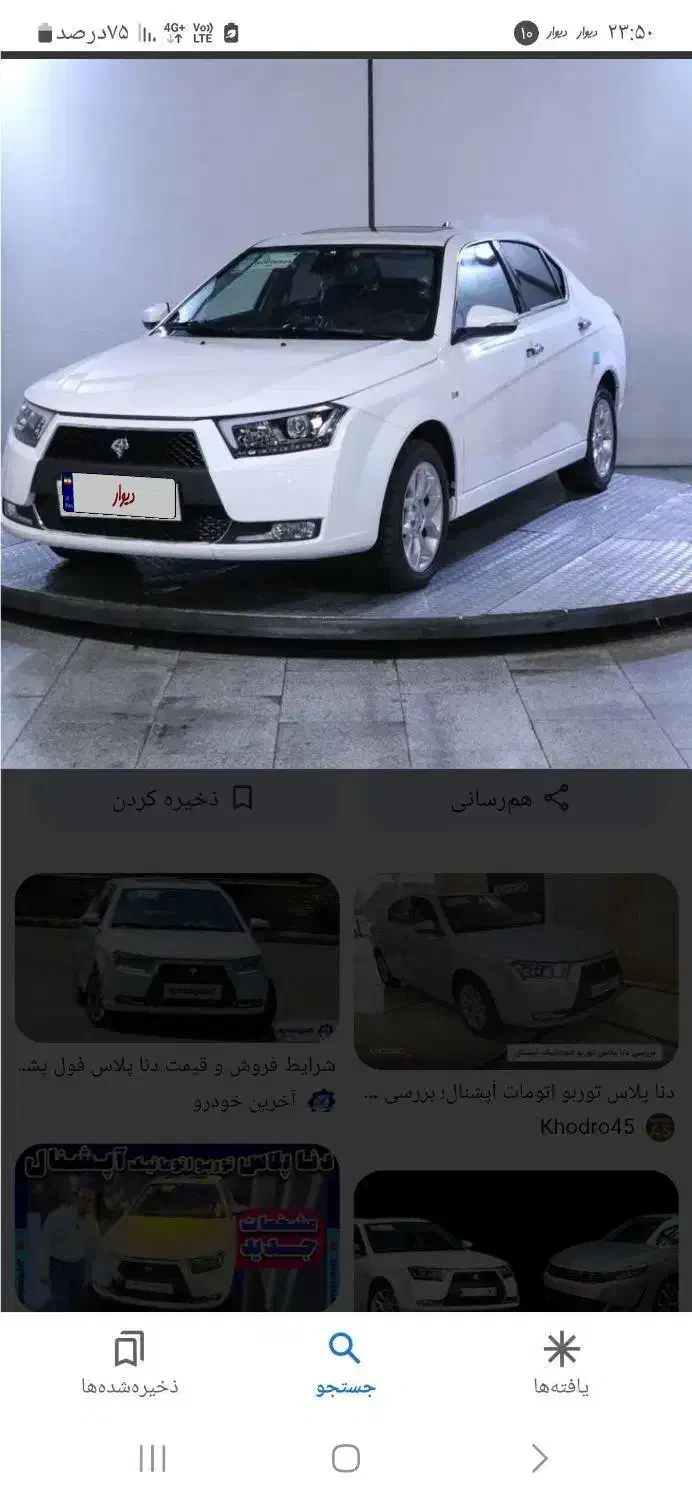Open the yellow Dena Plus turbo thumbnail
This screenshot has width=692, height=1500.
tap(177, 1228)
